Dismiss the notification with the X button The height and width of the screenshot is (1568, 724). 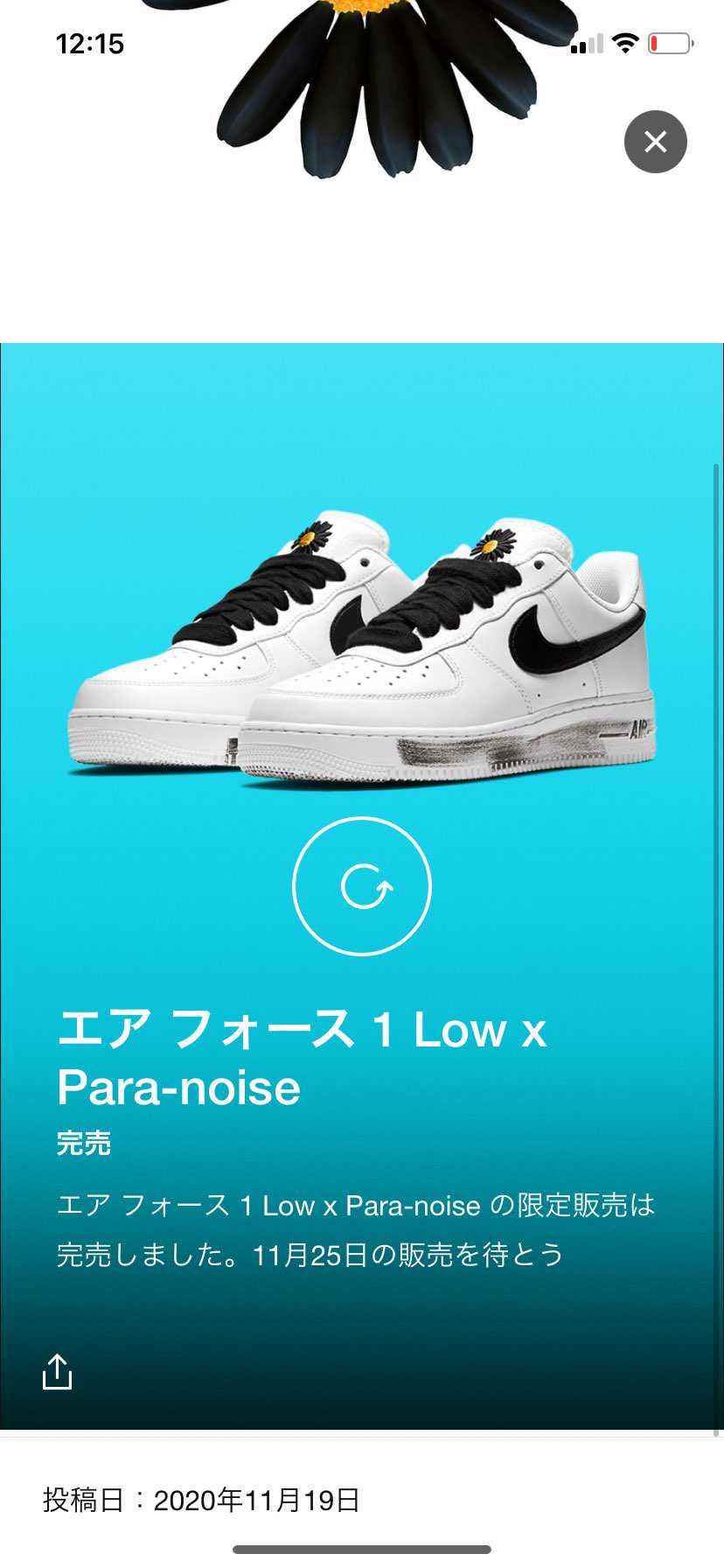coord(657,142)
